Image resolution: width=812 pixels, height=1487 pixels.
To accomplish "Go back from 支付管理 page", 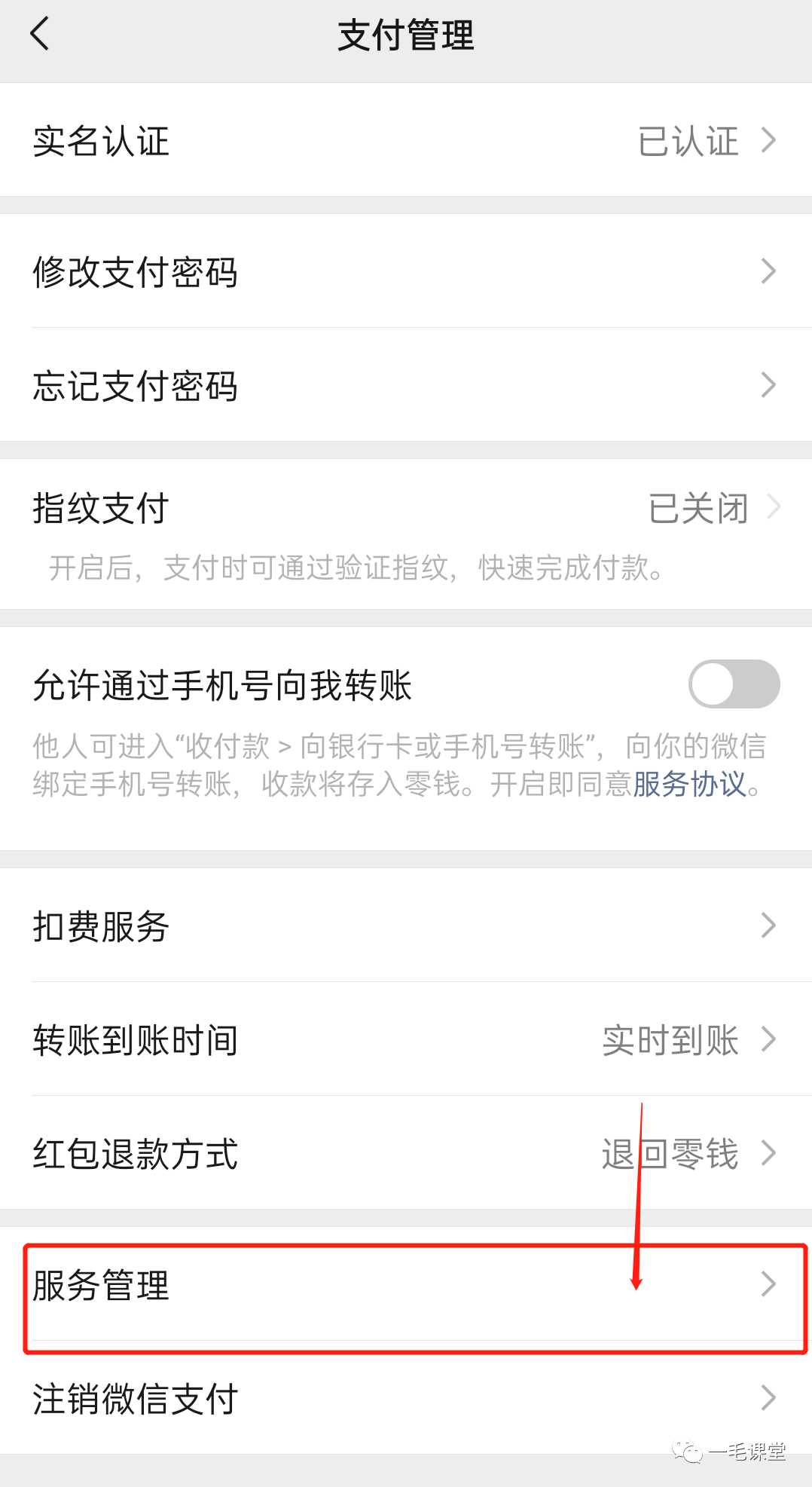I will click(40, 35).
